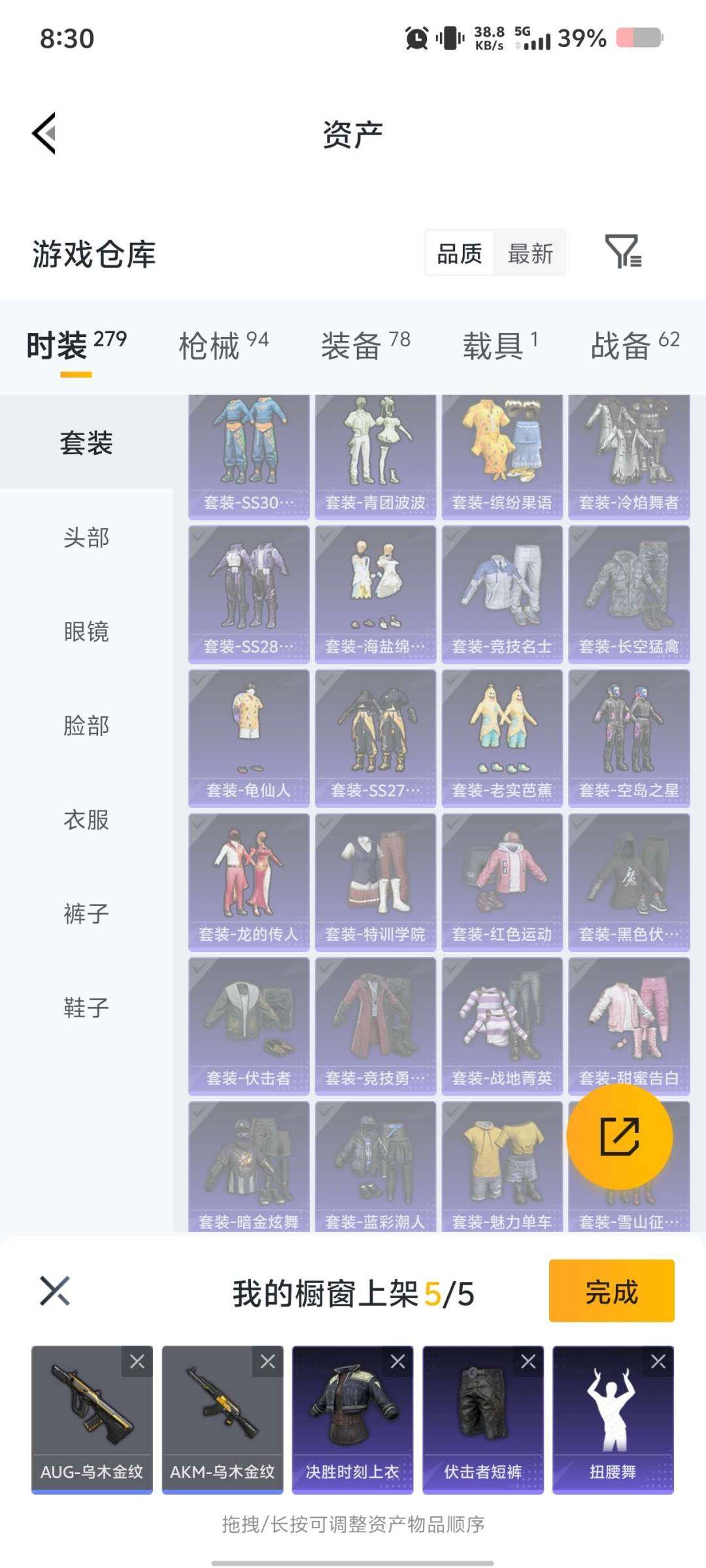Switch sorting to 最新
706x1568 pixels.
(531, 253)
